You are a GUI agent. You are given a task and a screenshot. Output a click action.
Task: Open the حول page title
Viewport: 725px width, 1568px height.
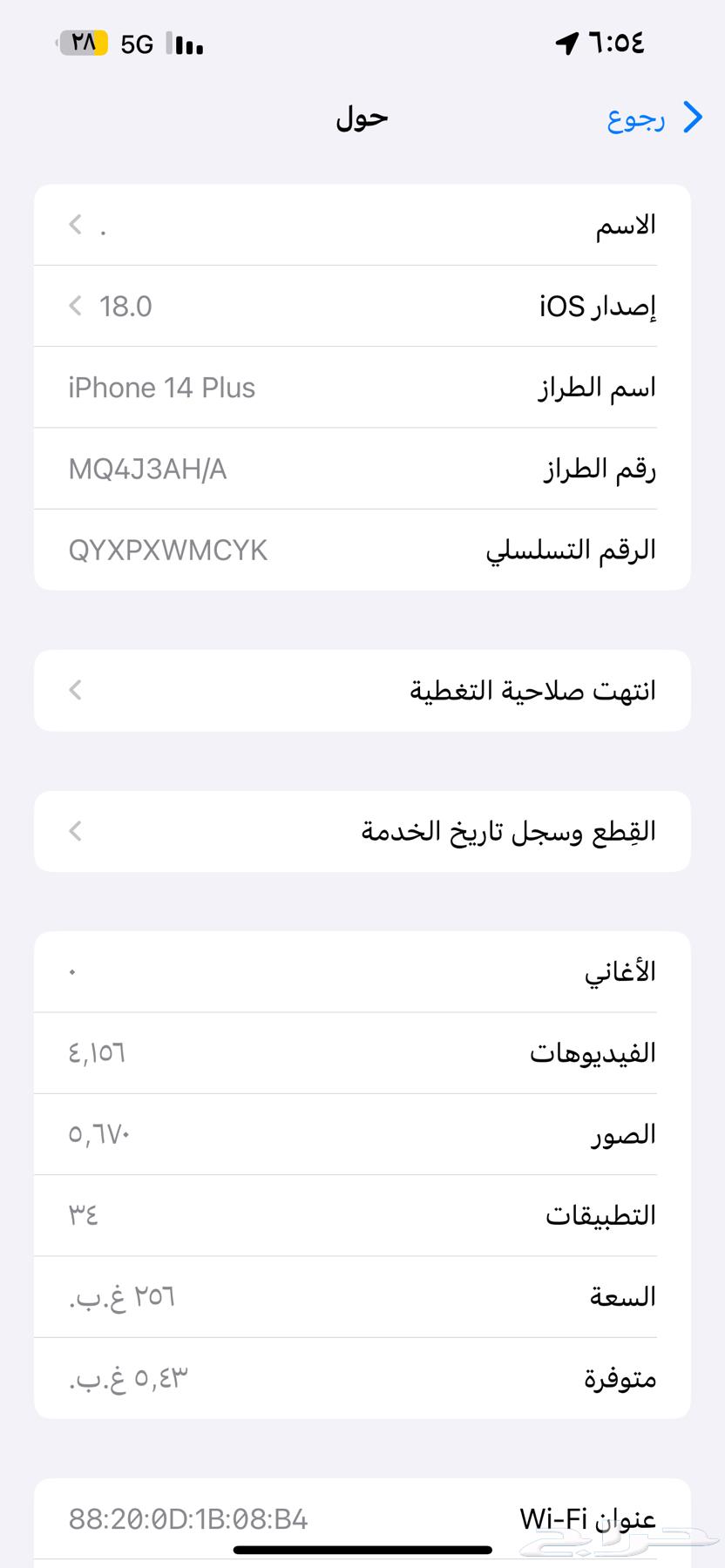pos(360,117)
